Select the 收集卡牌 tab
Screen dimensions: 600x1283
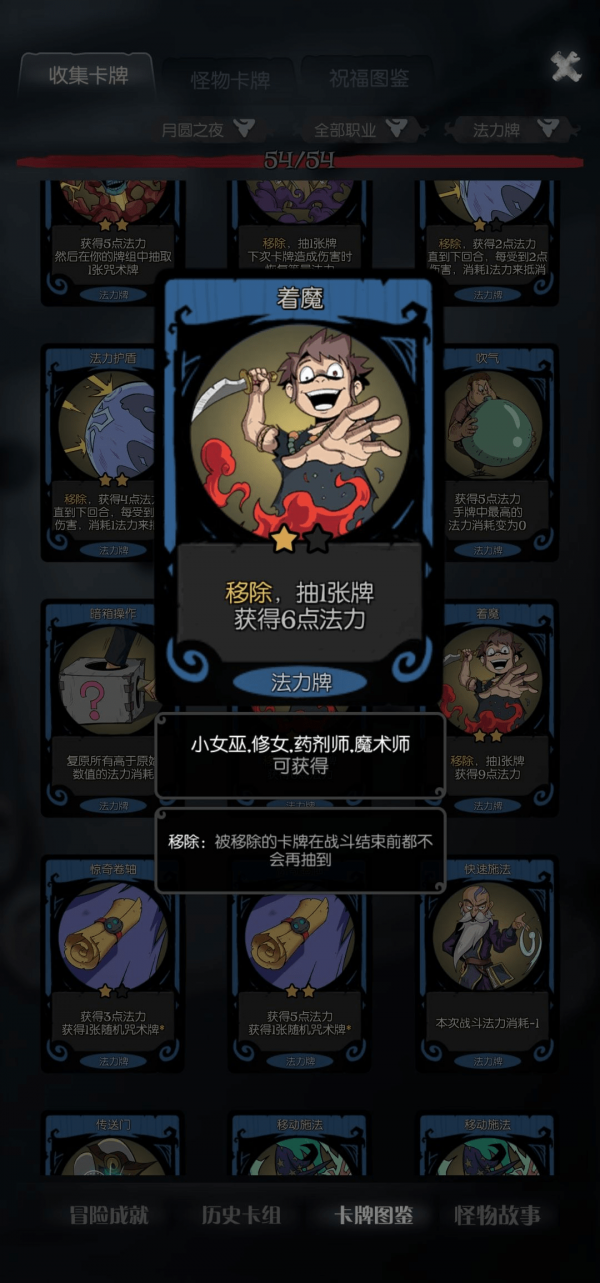pyautogui.click(x=88, y=76)
